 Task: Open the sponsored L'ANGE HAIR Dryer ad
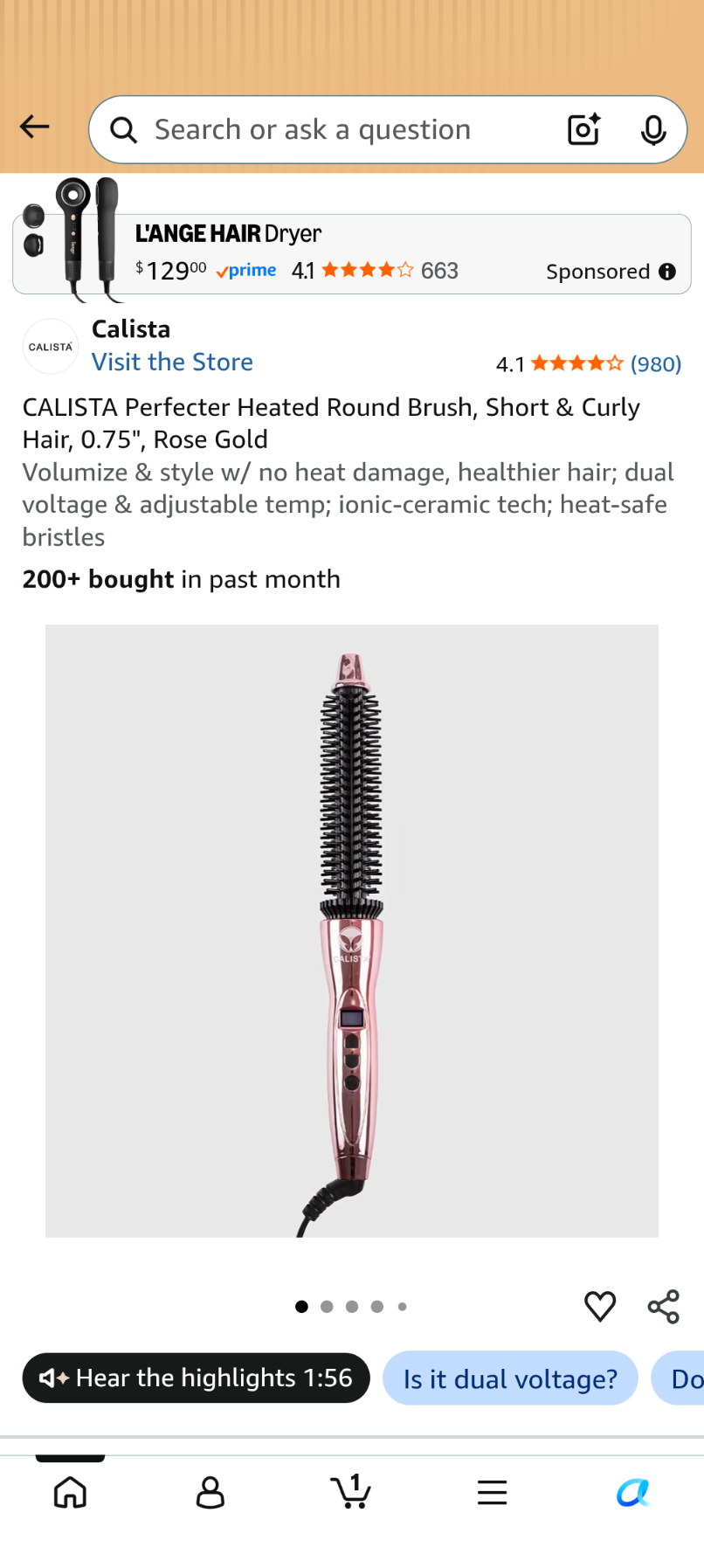(352, 253)
